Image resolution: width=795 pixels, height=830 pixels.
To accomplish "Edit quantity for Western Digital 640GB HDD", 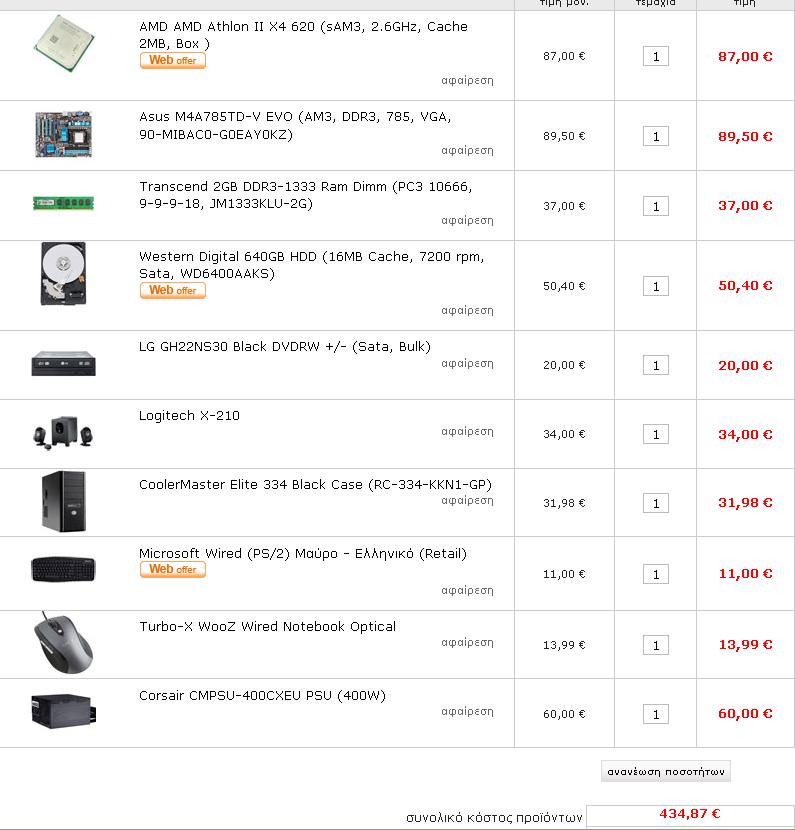I will 655,286.
